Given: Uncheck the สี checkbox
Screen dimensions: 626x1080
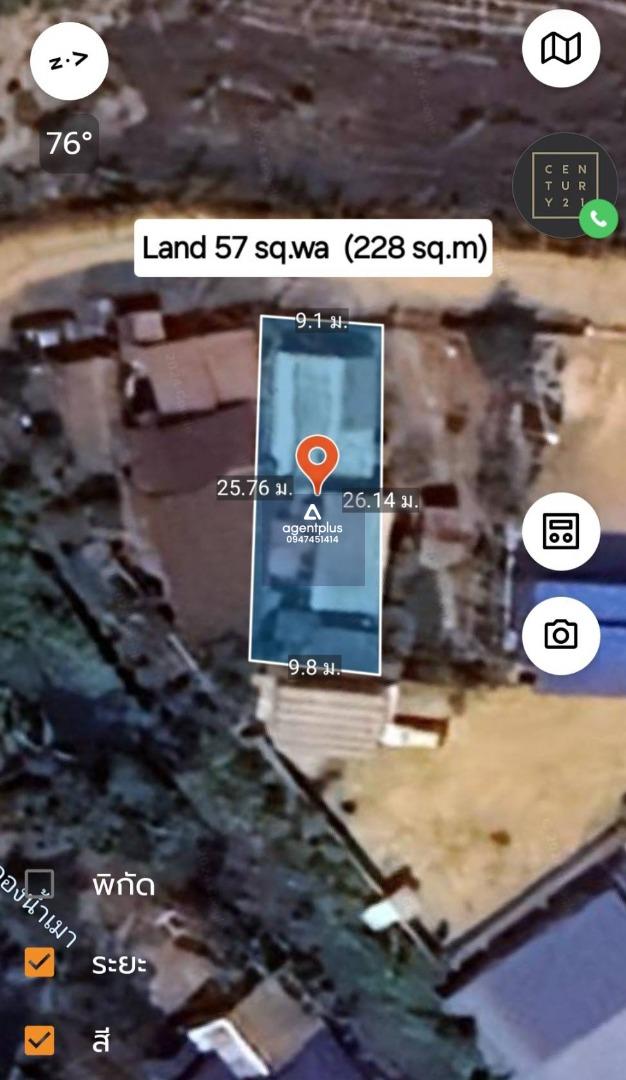Looking at the screenshot, I should pos(40,1041).
